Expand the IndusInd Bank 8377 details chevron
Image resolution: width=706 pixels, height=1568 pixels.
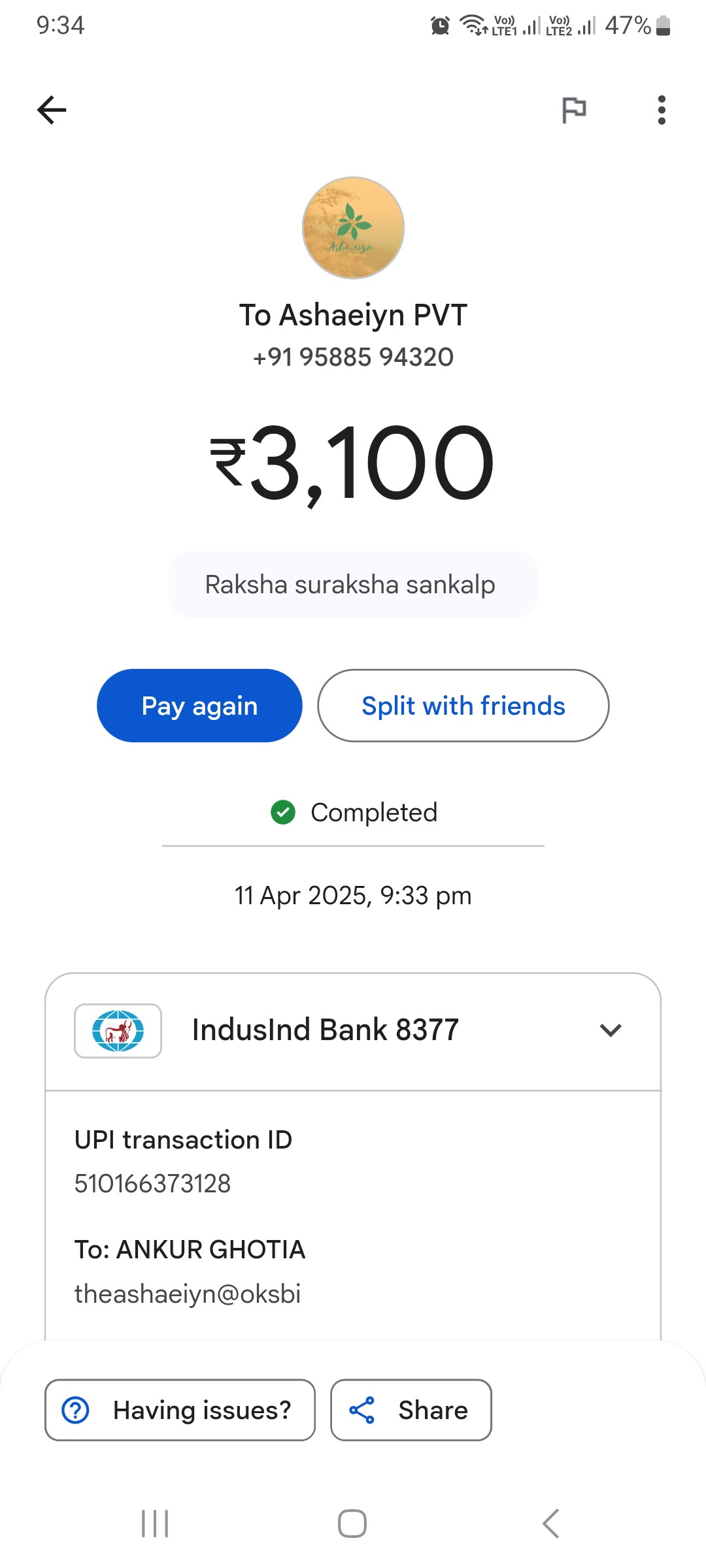(611, 1030)
